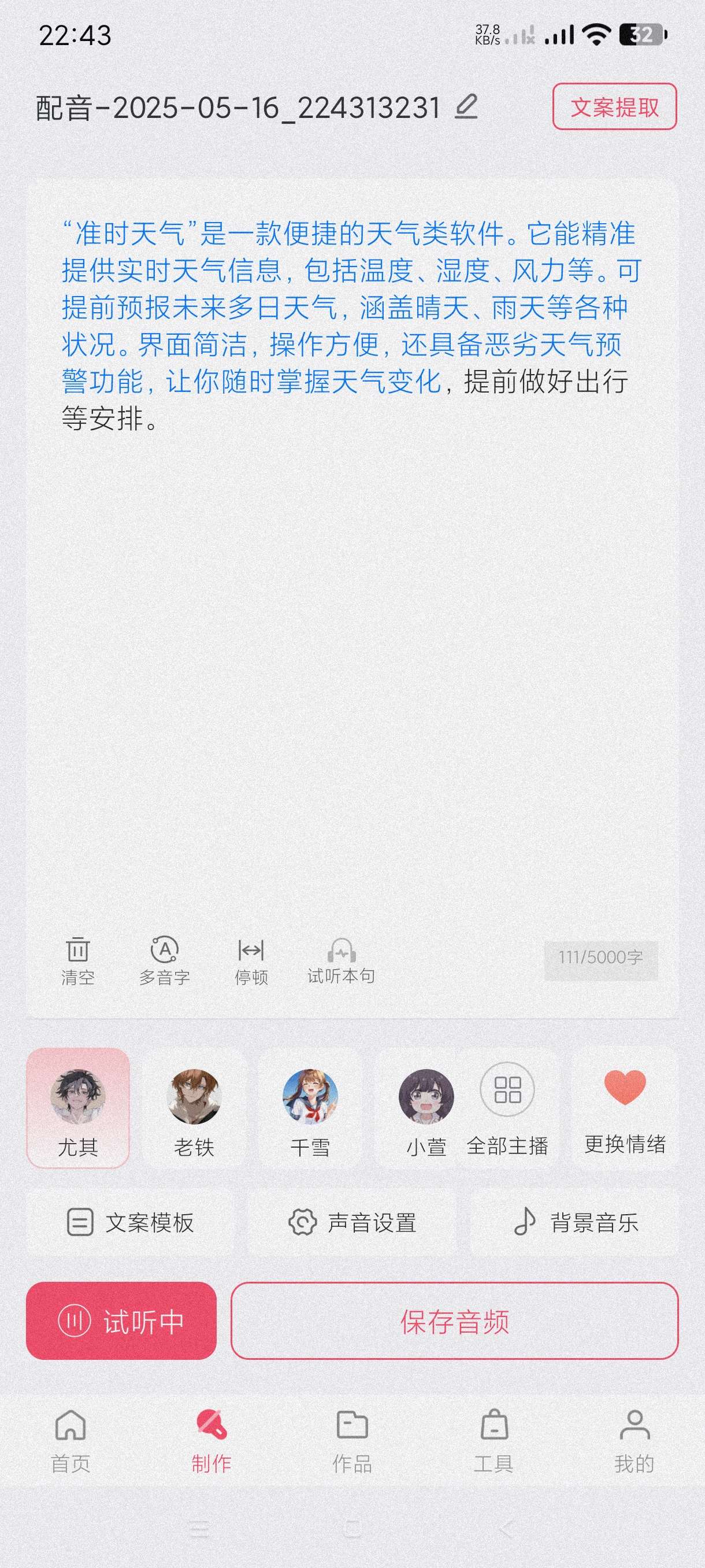Edit the project title with the pencil icon

466,107
